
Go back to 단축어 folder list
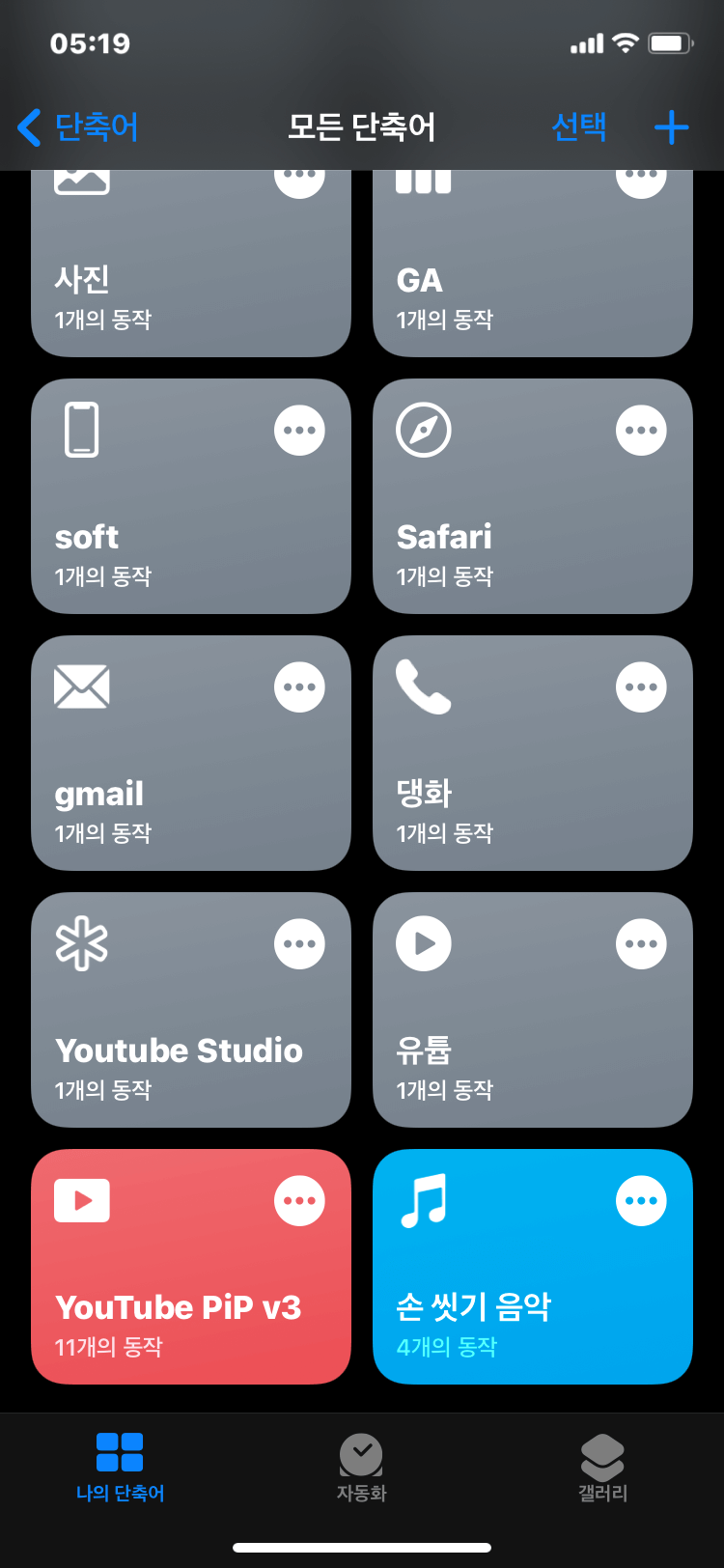tap(78, 126)
